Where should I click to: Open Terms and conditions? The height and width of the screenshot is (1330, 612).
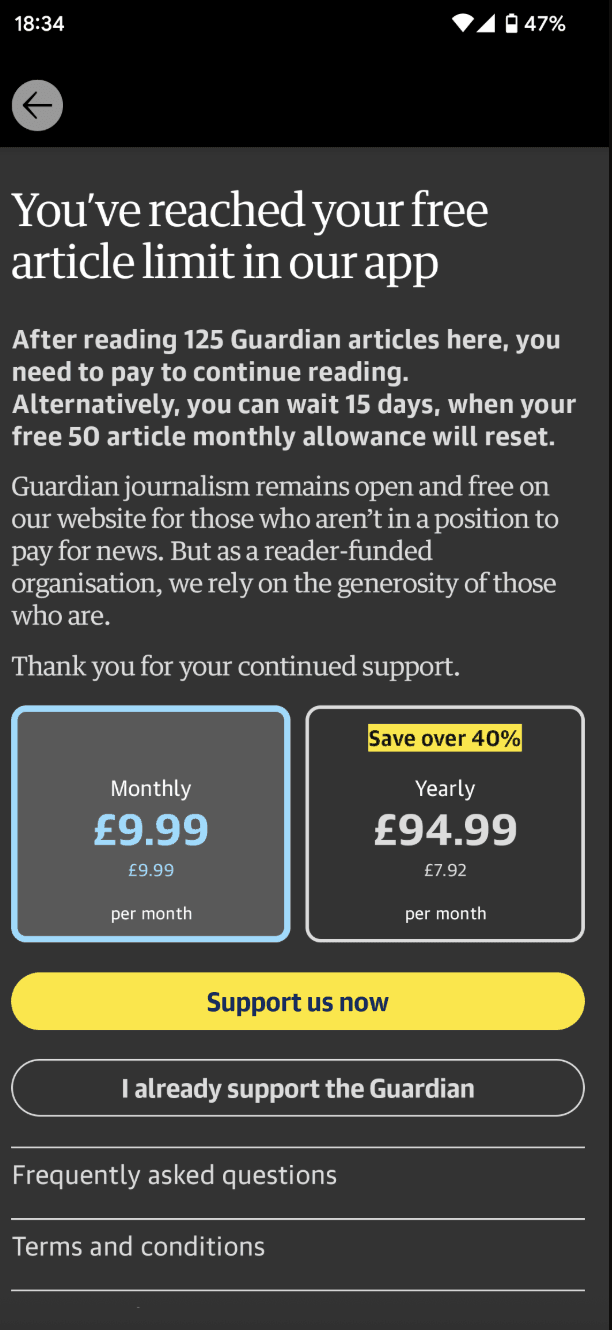click(139, 1247)
